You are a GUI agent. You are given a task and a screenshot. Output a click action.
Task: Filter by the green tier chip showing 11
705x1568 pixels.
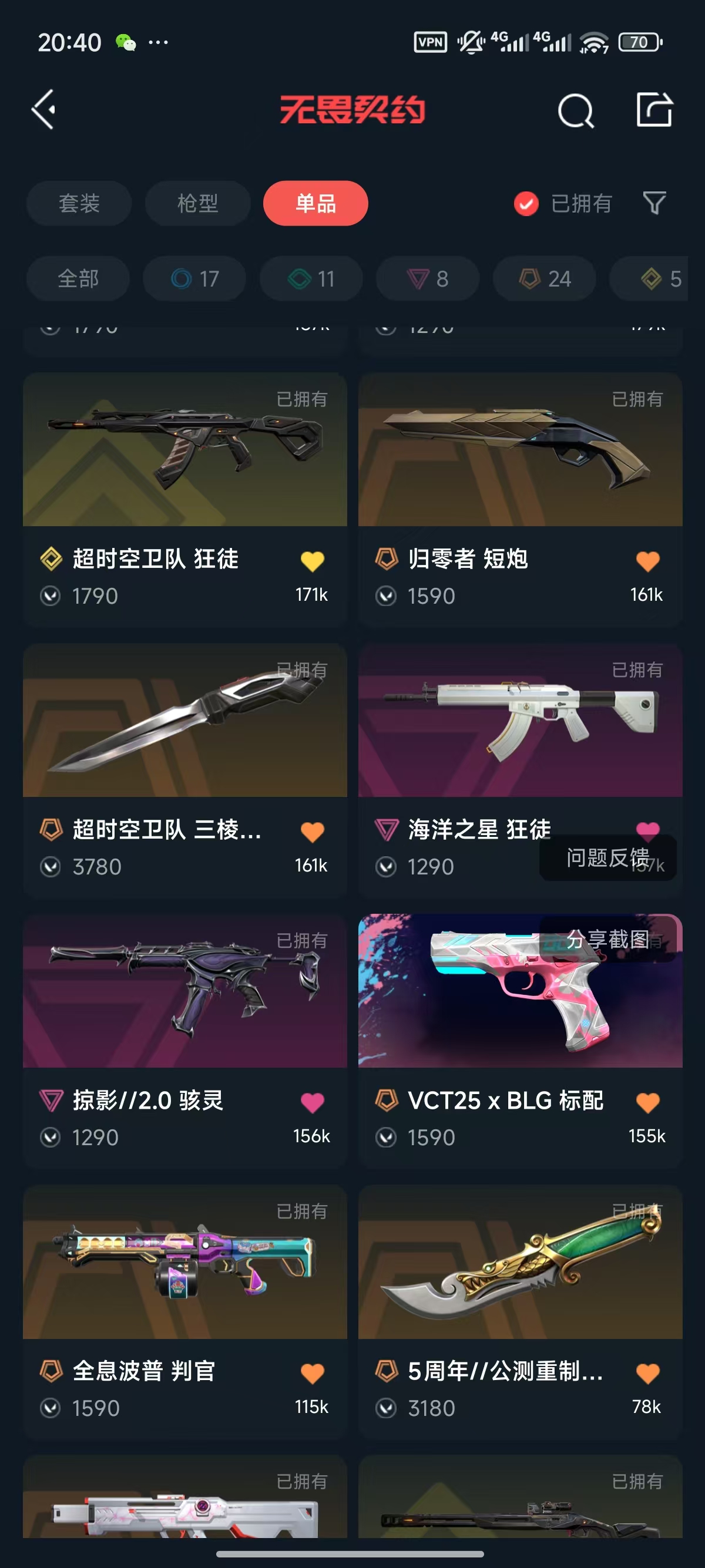(312, 279)
